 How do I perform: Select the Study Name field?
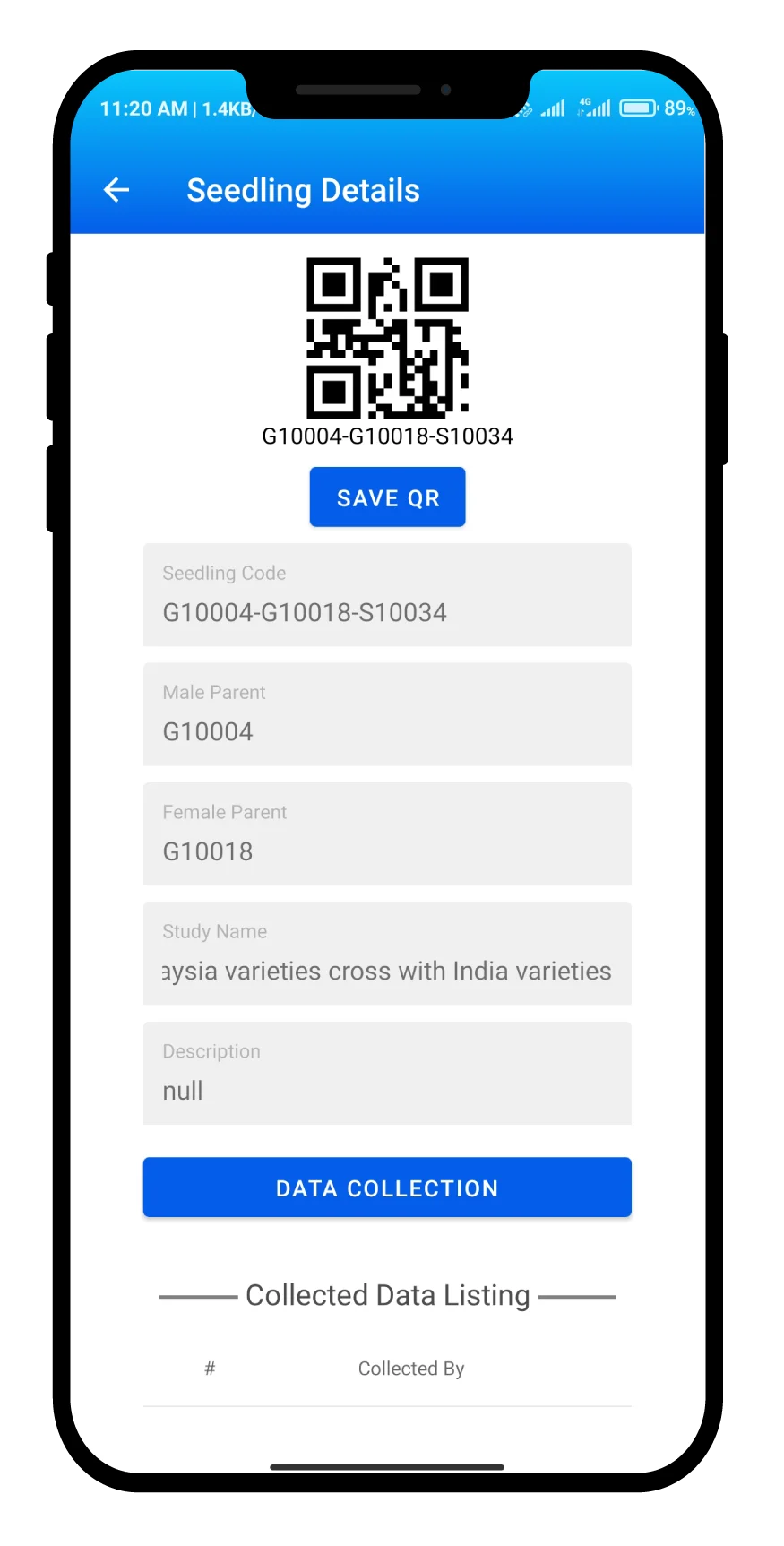[x=387, y=954]
